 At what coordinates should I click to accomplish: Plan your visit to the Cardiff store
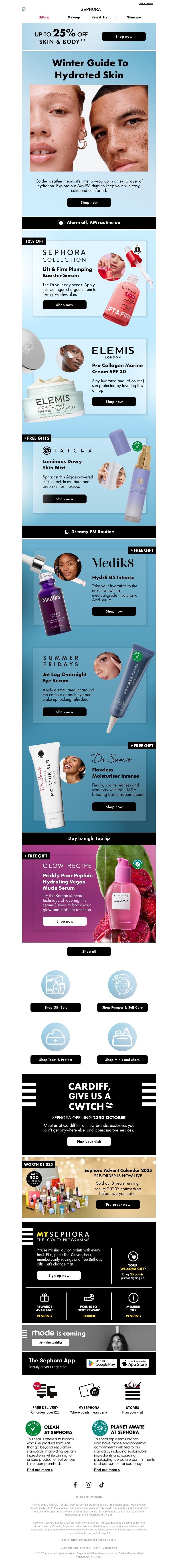click(x=89, y=1142)
